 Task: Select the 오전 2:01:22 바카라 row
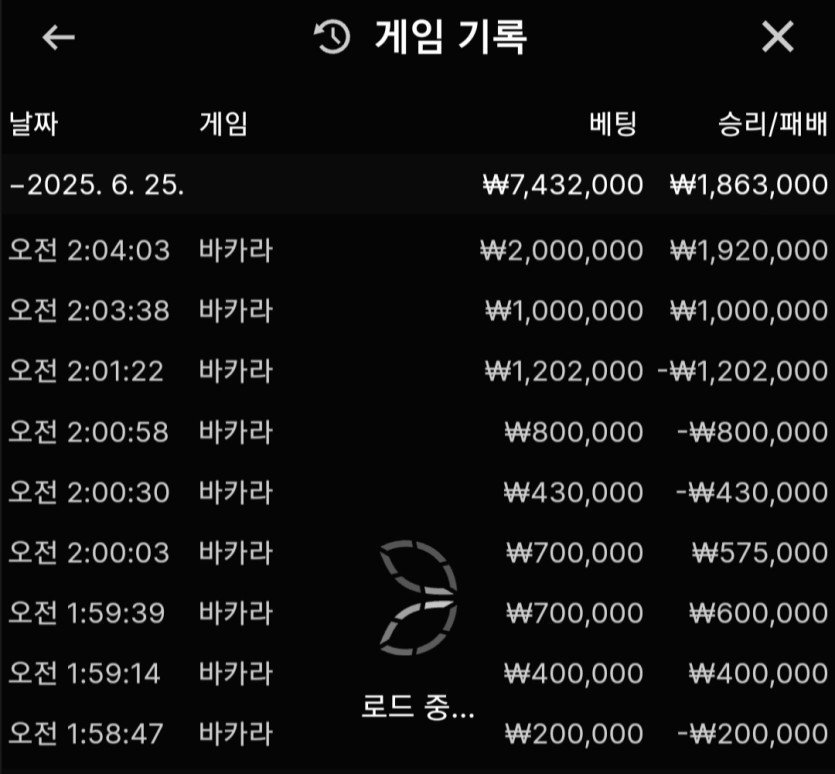[x=417, y=371]
